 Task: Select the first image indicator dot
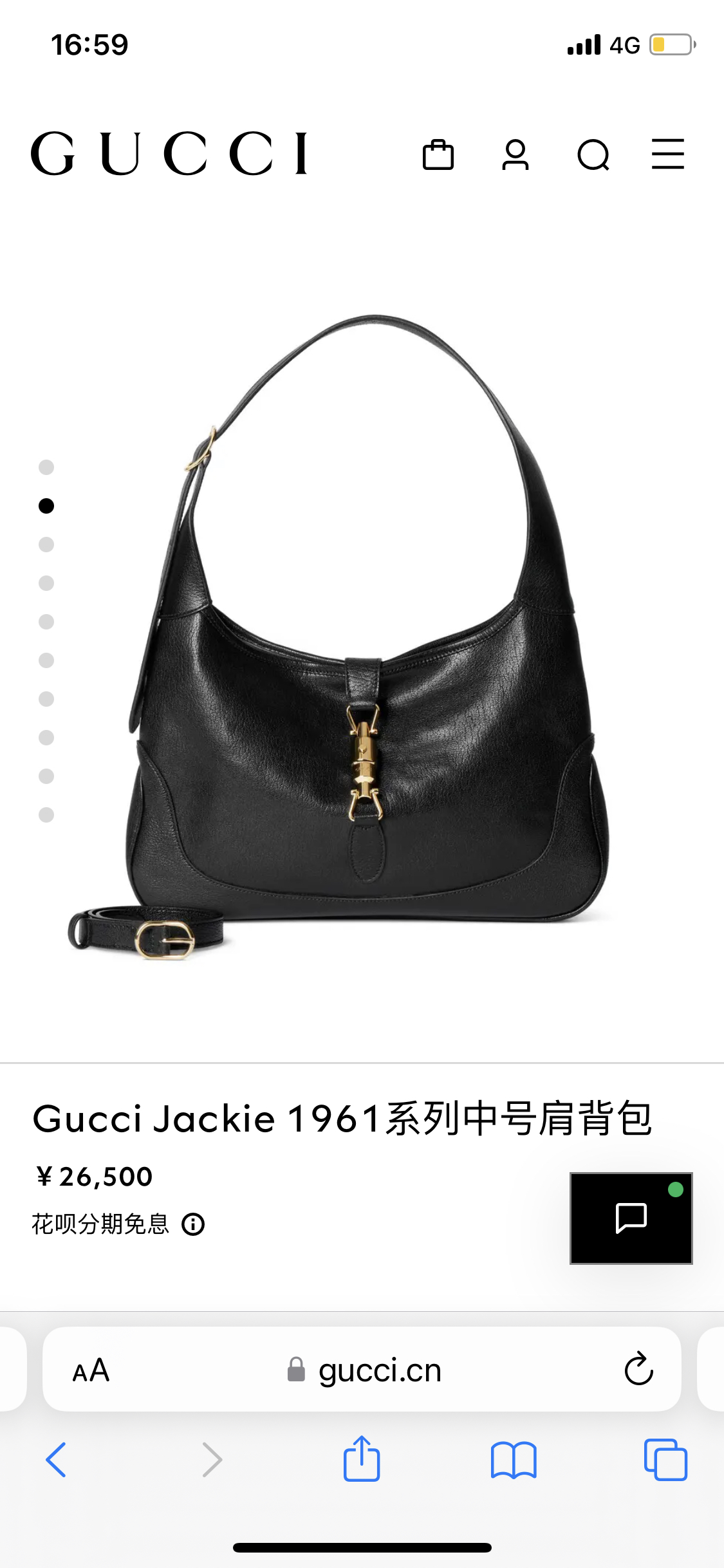pos(46,467)
